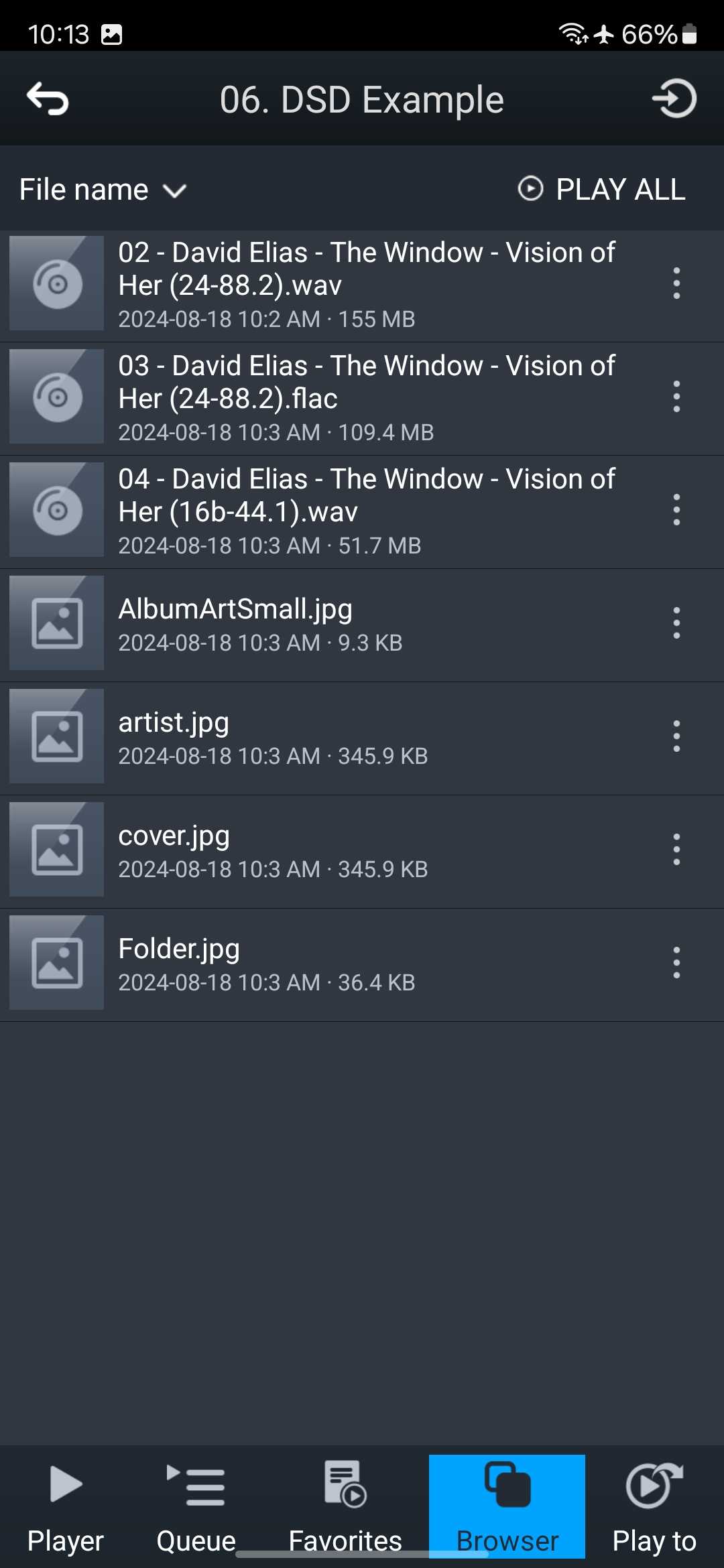
Task: Open the Favorites tab
Action: click(x=345, y=1508)
